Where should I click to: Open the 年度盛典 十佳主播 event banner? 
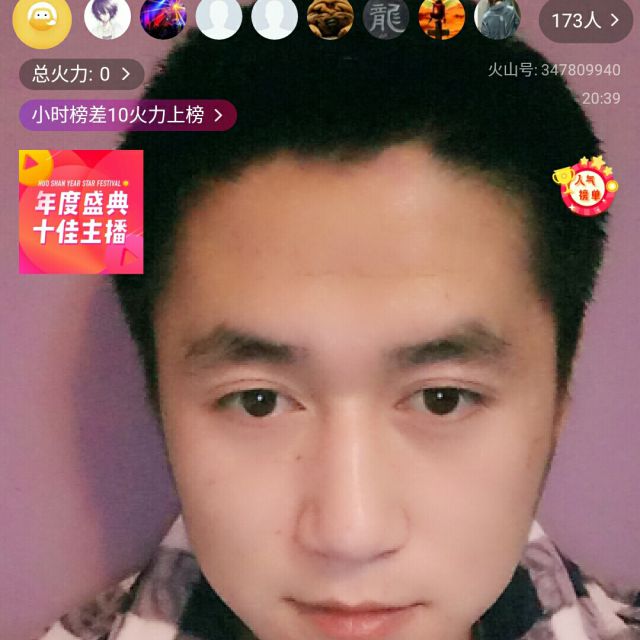point(81,212)
